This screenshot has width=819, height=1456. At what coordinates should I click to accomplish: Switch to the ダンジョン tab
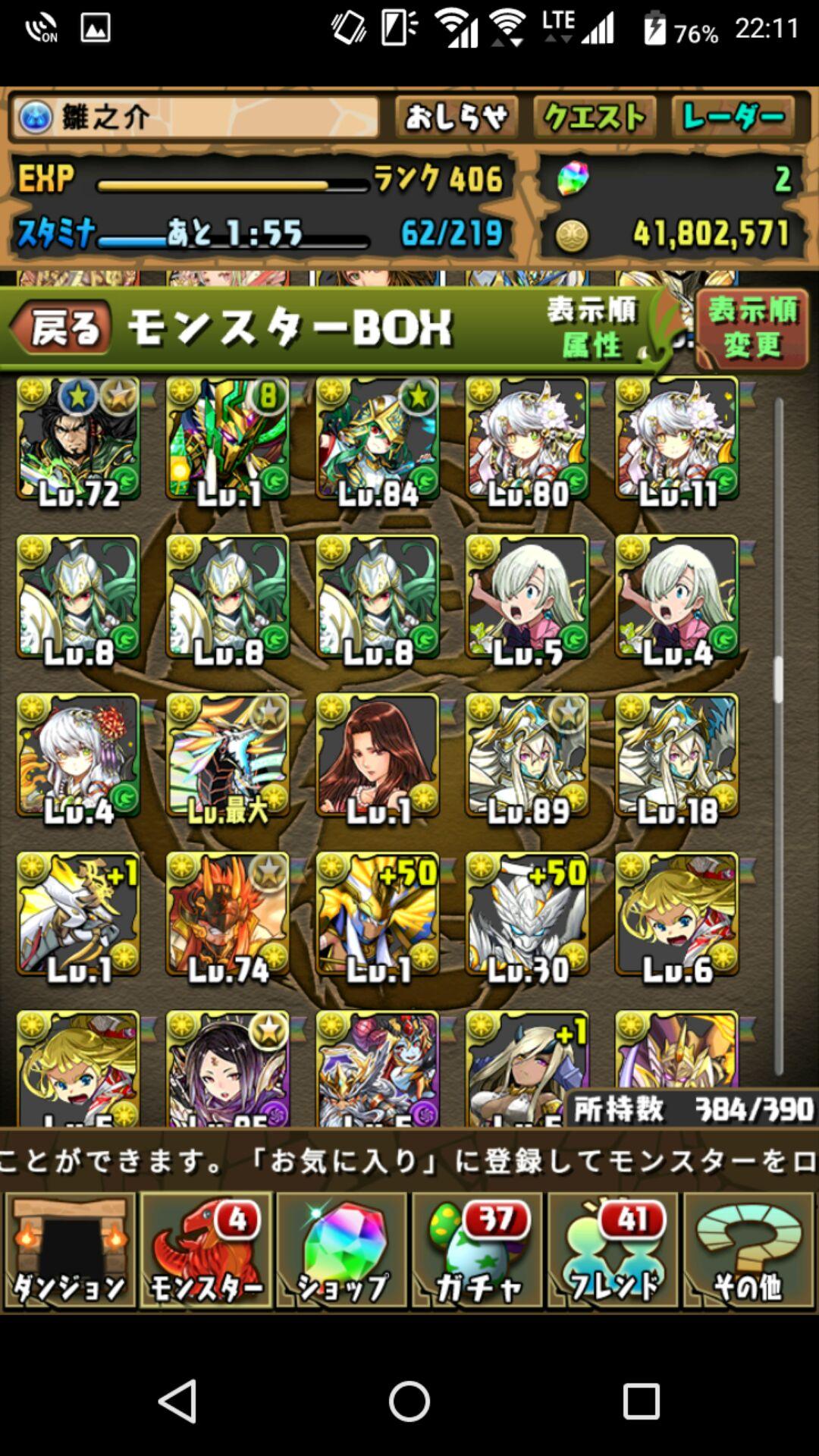tap(70, 1251)
